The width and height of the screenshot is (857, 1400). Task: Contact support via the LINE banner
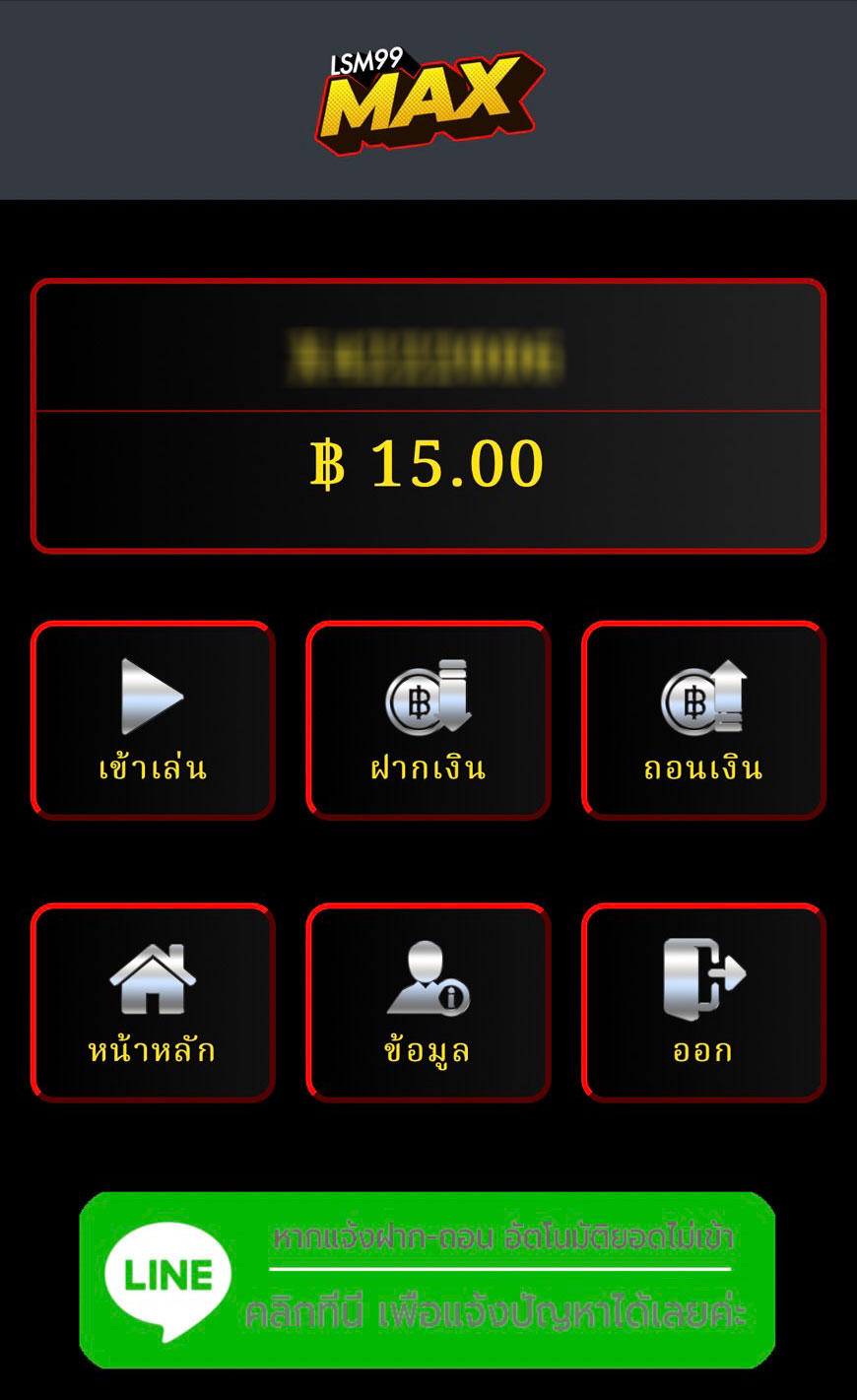click(x=428, y=1279)
